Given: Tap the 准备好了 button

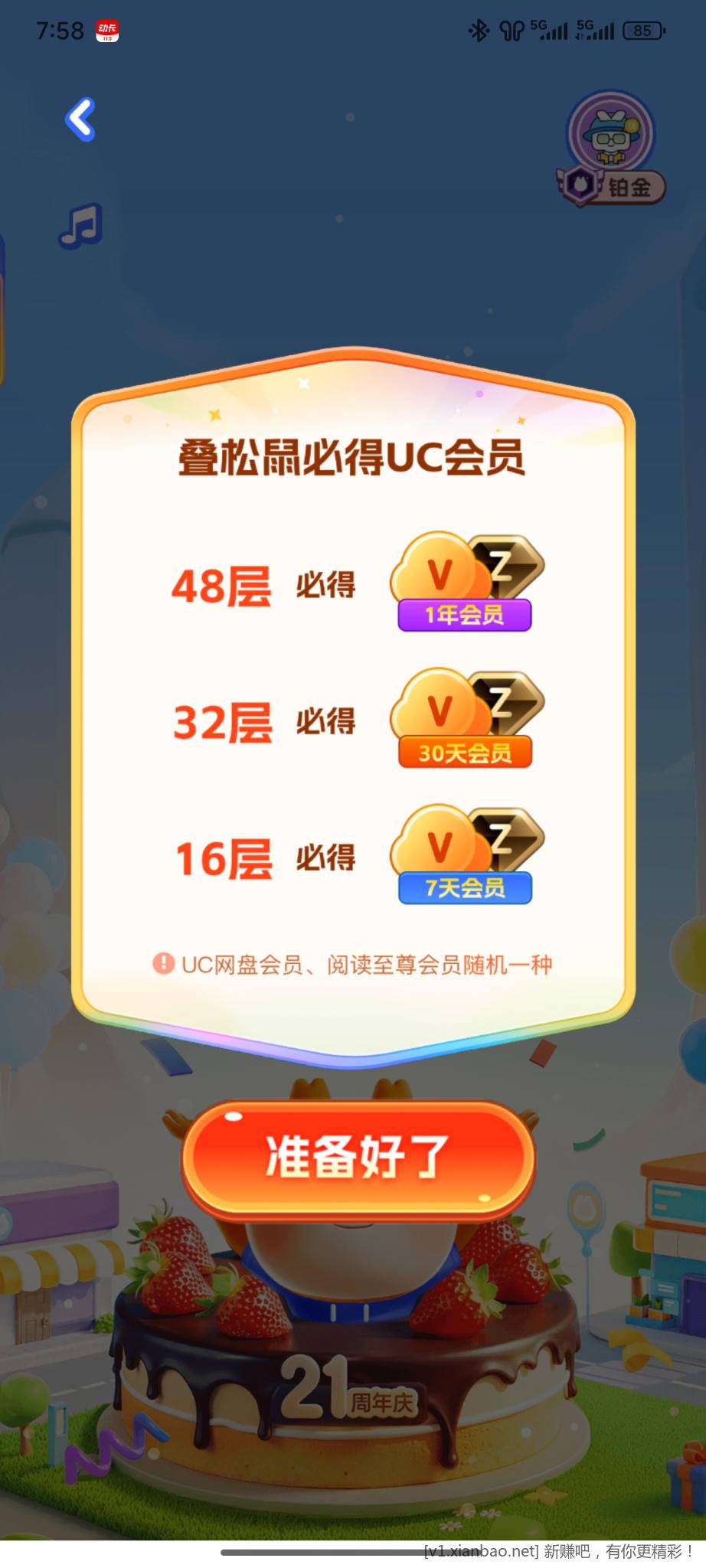Looking at the screenshot, I should [x=358, y=1157].
